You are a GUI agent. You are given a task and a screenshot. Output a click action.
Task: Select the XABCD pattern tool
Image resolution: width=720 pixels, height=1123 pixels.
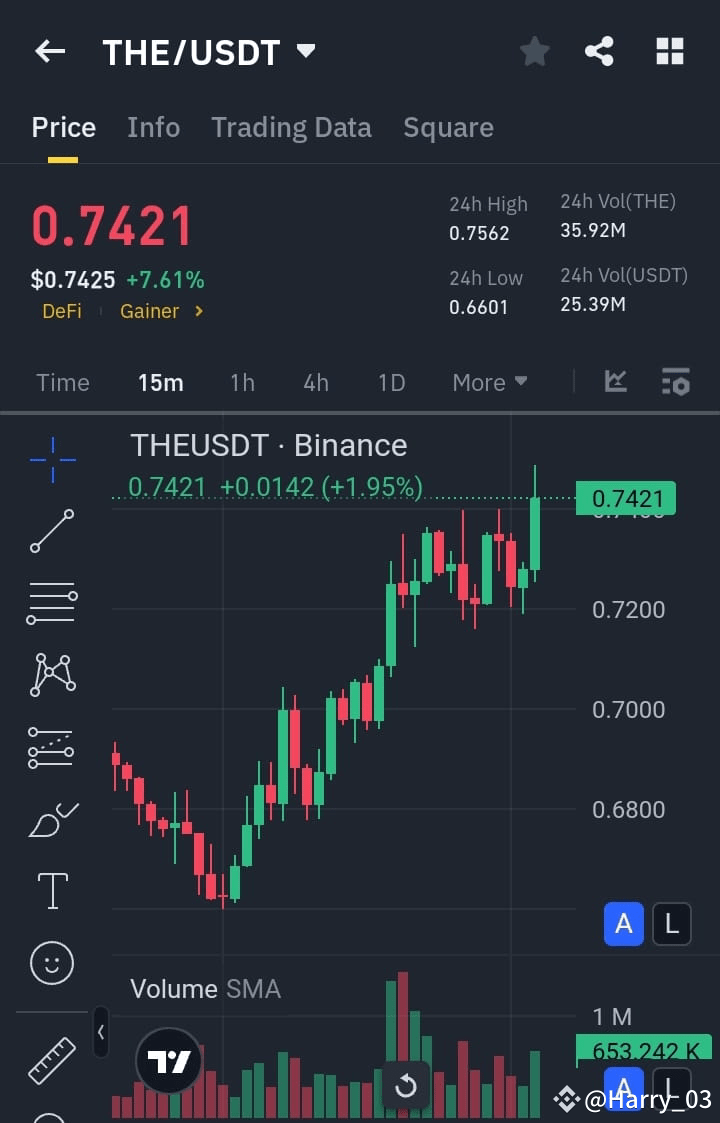pos(51,674)
